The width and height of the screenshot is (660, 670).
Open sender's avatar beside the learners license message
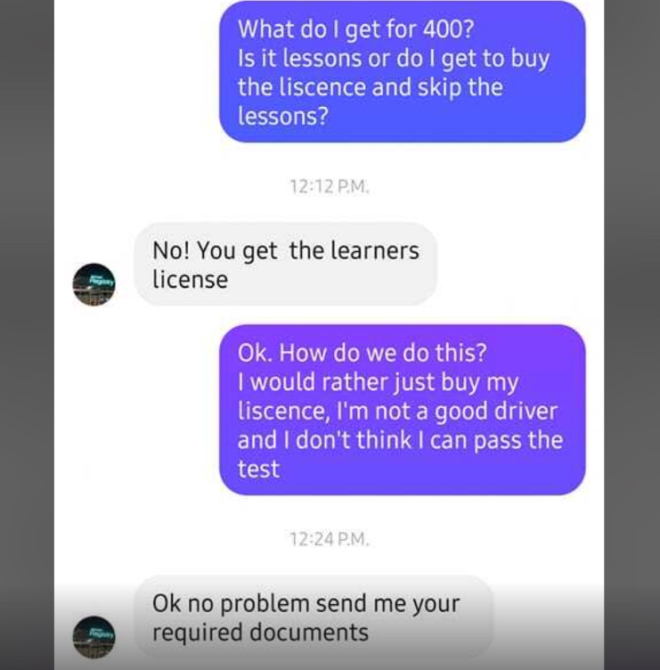(95, 284)
